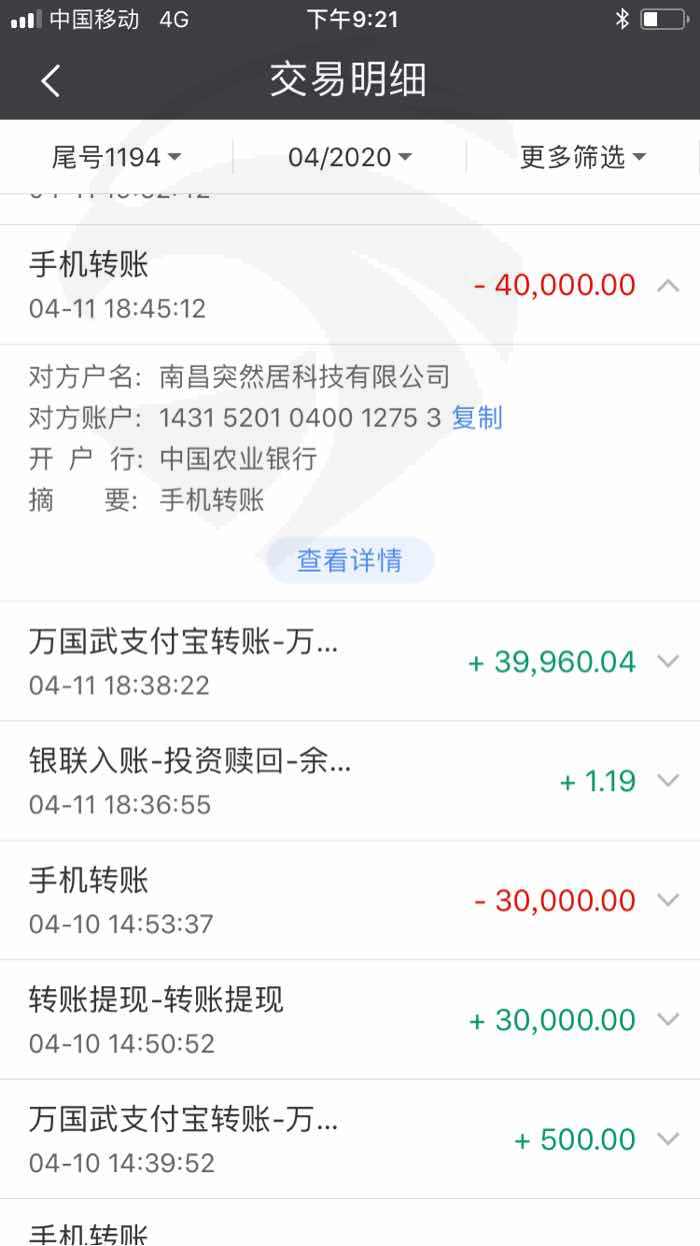Expand the +1.19 银联入账 transaction

pos(667,780)
